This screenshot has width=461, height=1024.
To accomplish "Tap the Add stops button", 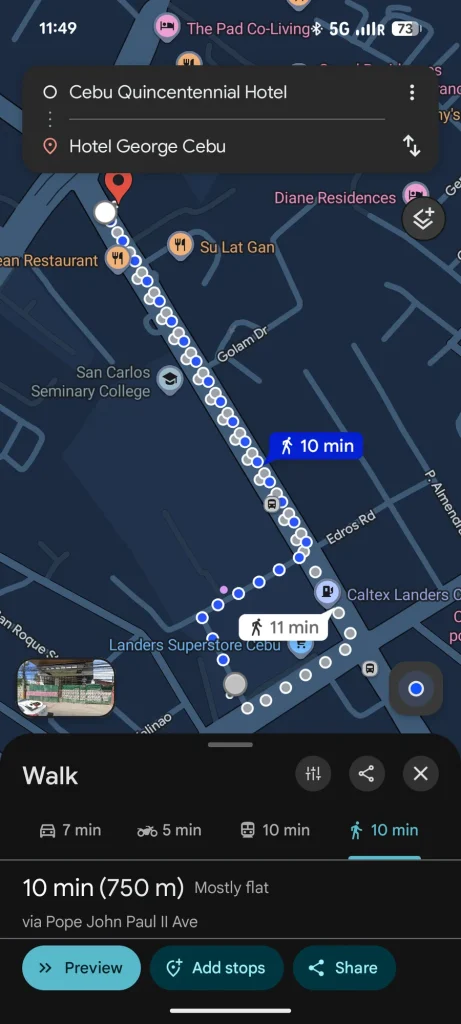I will [217, 968].
